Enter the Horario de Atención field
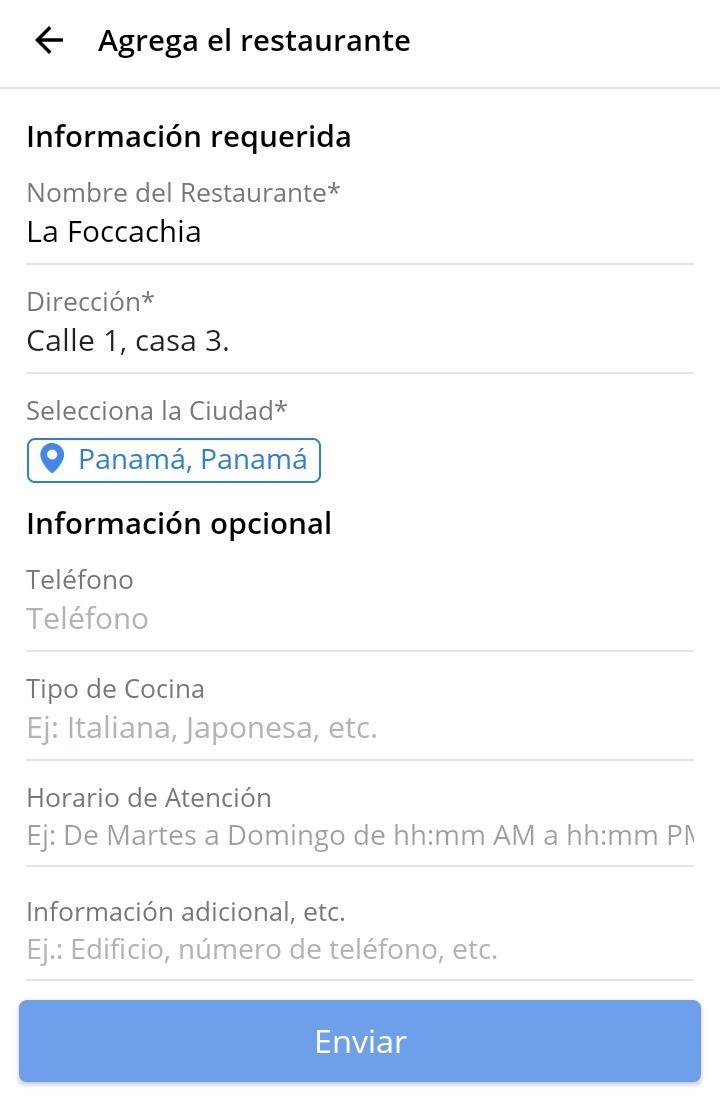This screenshot has height=1110, width=720. 360,836
